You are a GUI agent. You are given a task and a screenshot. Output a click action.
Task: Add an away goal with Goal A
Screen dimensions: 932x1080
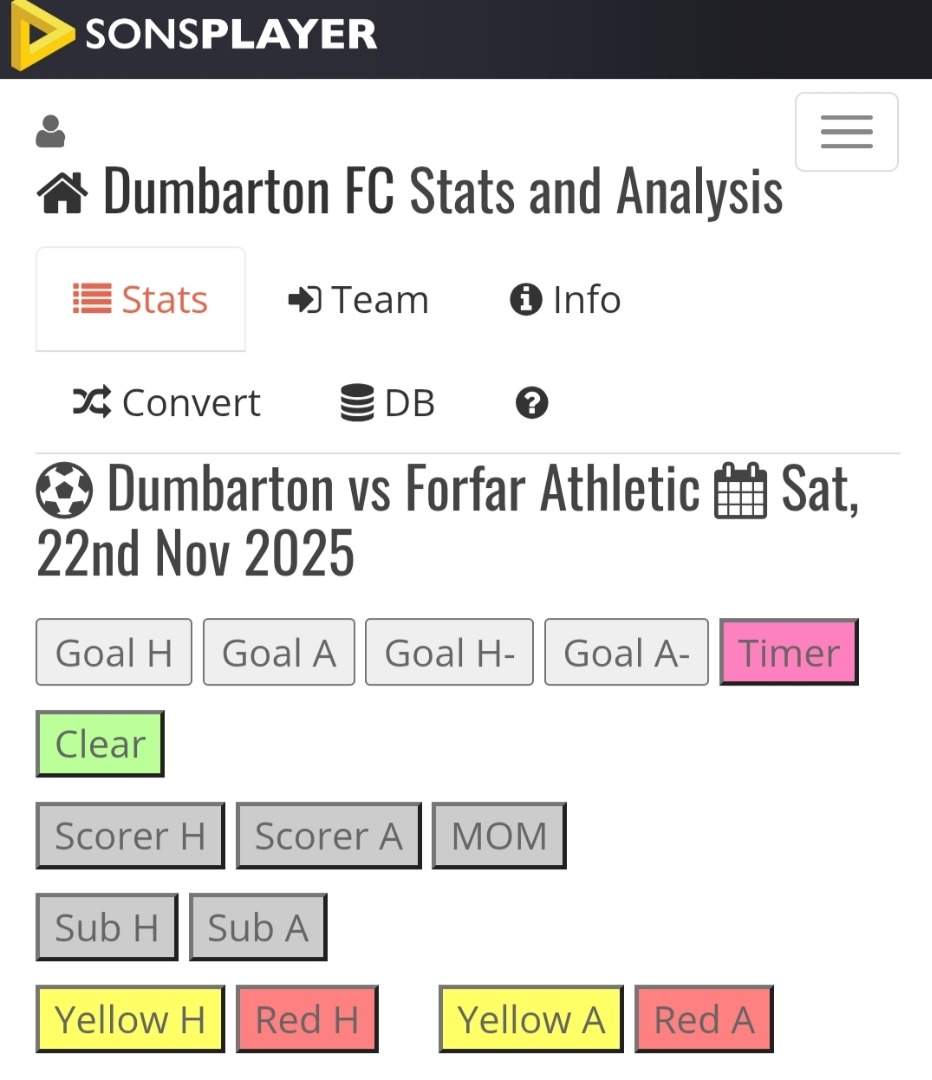[278, 653]
